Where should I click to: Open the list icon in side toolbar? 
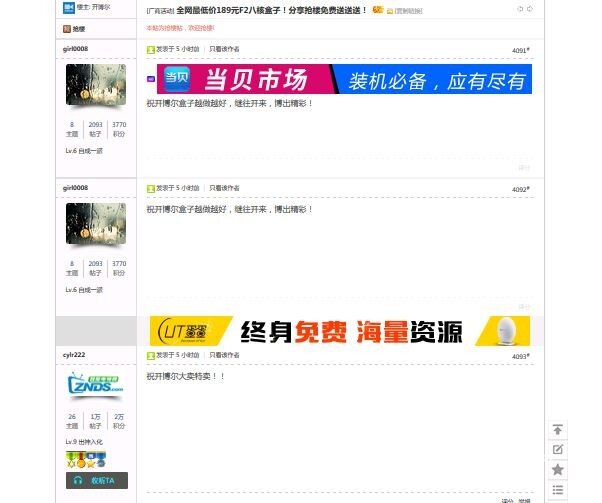(558, 489)
